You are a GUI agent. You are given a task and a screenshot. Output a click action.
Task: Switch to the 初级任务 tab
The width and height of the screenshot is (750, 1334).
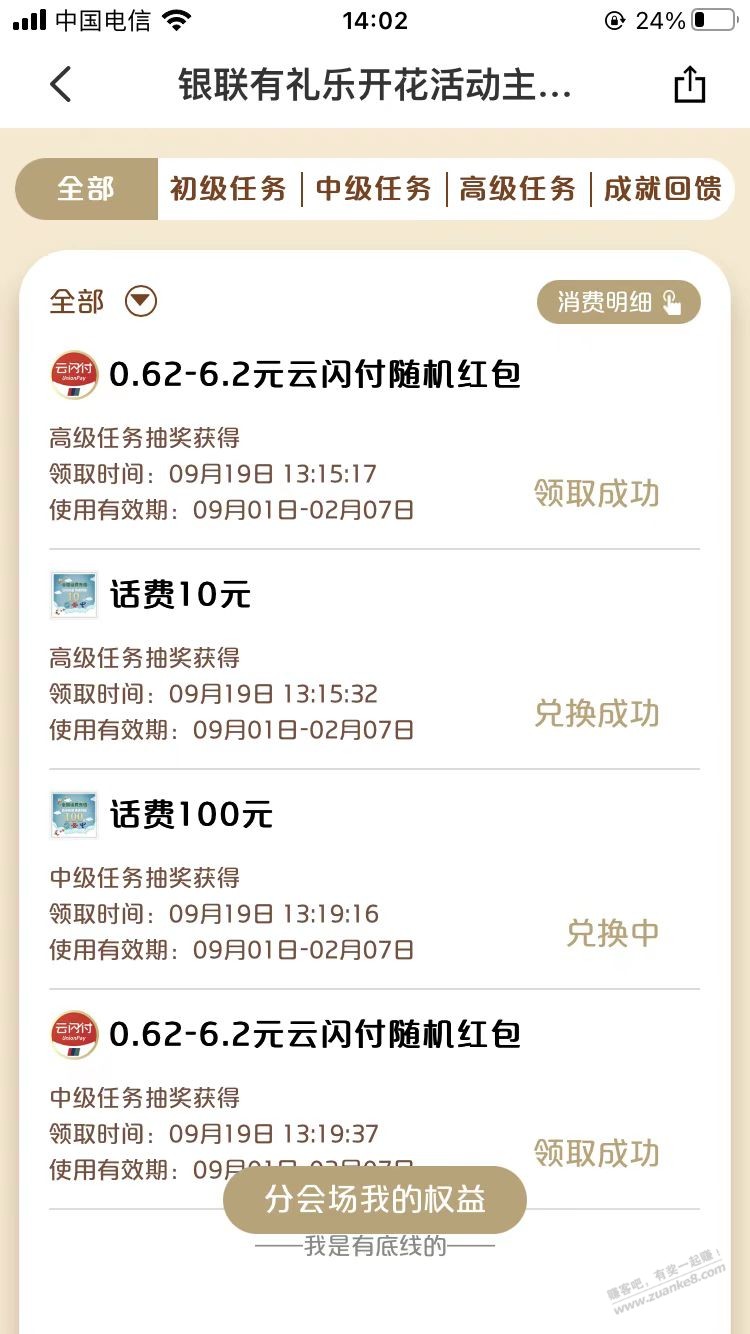pos(228,188)
